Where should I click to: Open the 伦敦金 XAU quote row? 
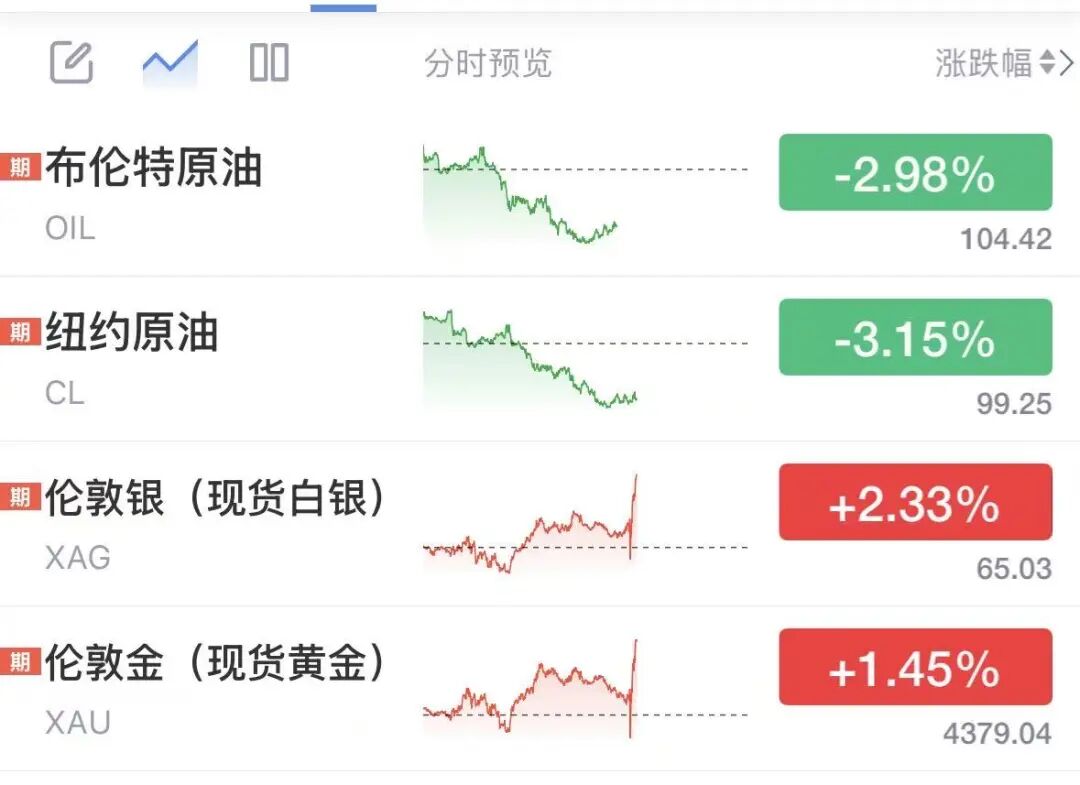(540, 689)
